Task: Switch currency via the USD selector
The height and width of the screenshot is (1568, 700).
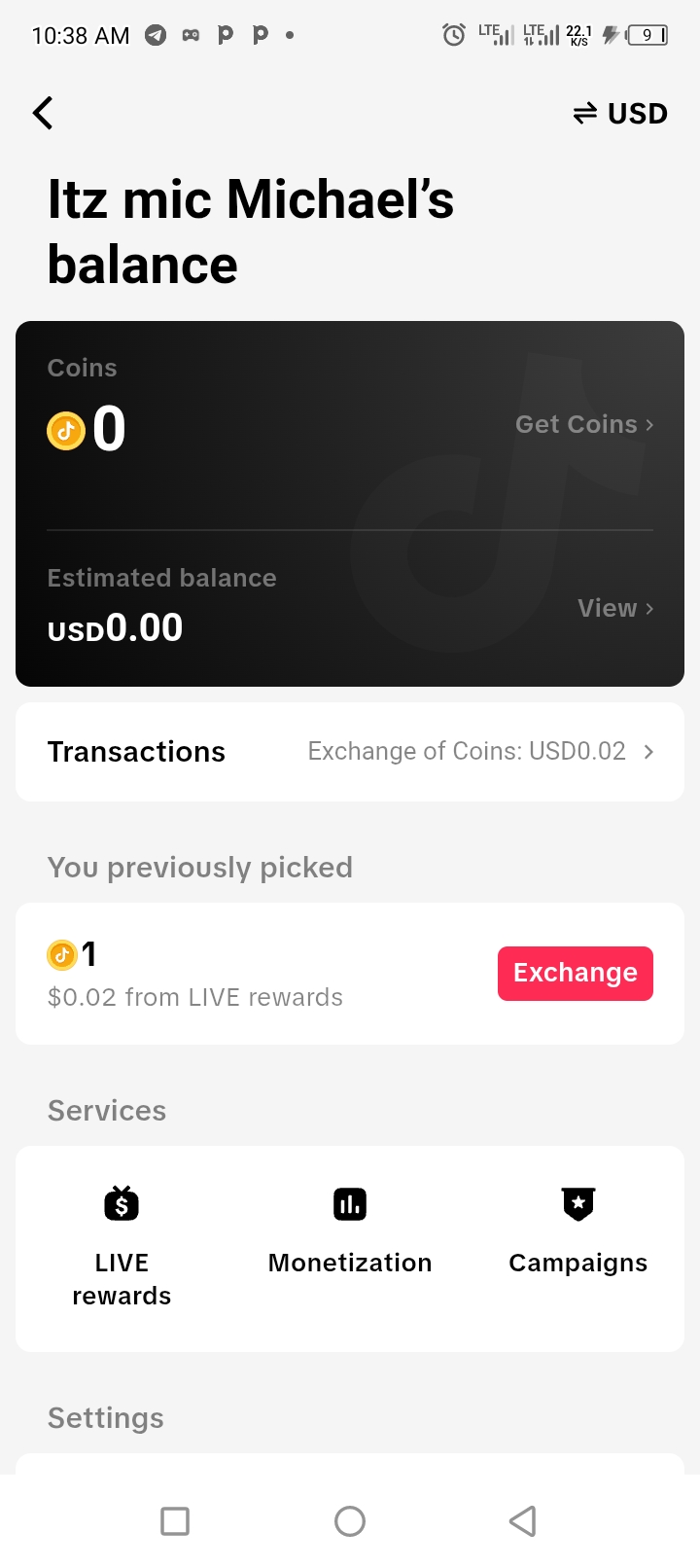Action: pos(620,114)
